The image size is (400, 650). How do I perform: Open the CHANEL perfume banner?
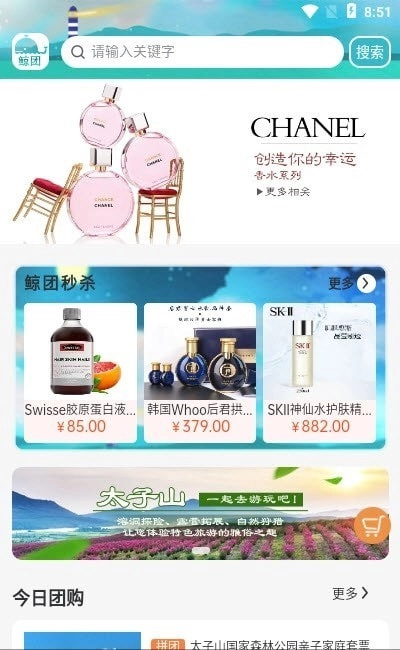[200, 162]
